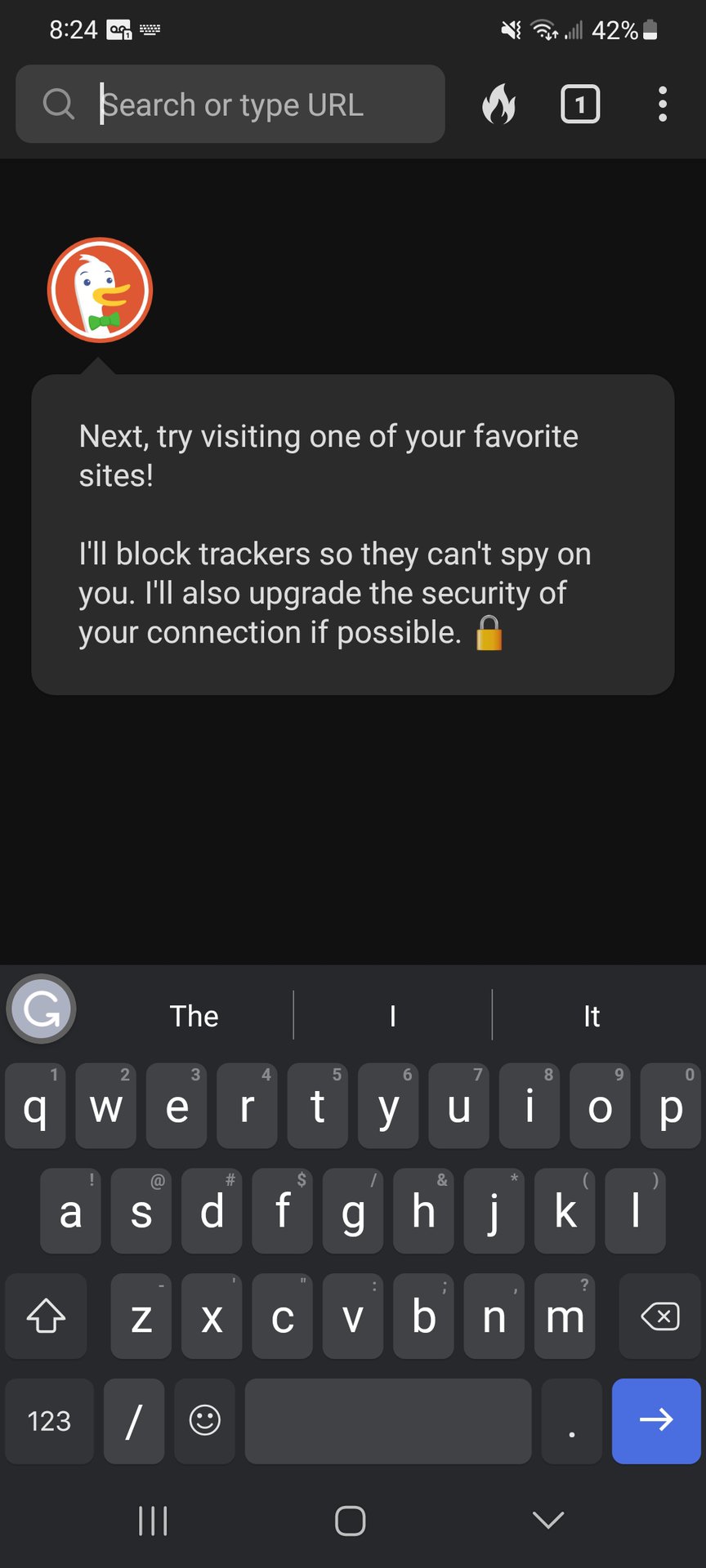Open the emoji keyboard
The height and width of the screenshot is (1568, 706).
[x=204, y=1420]
